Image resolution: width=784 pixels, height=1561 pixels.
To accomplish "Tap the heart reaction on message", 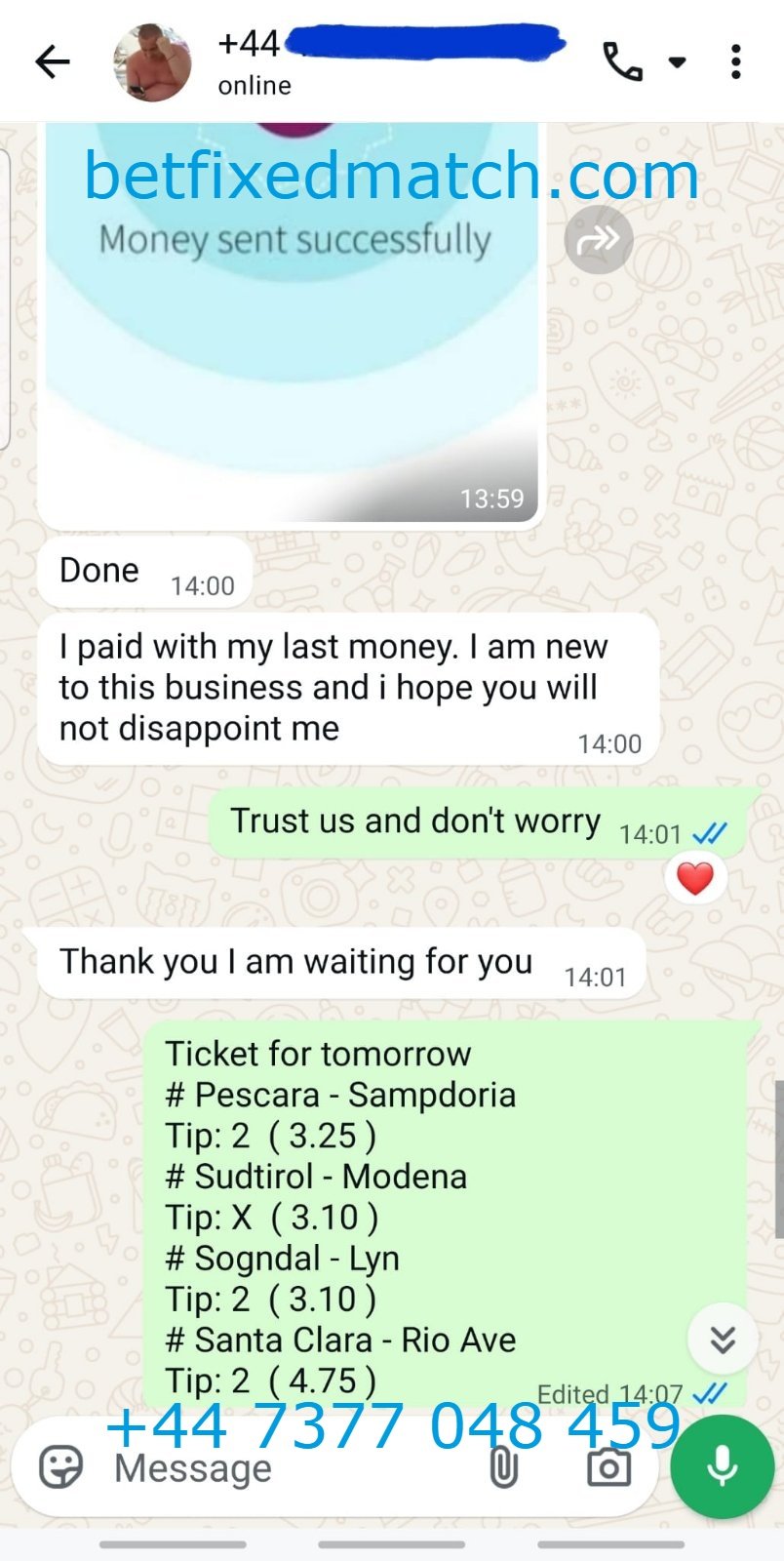I will [x=695, y=879].
